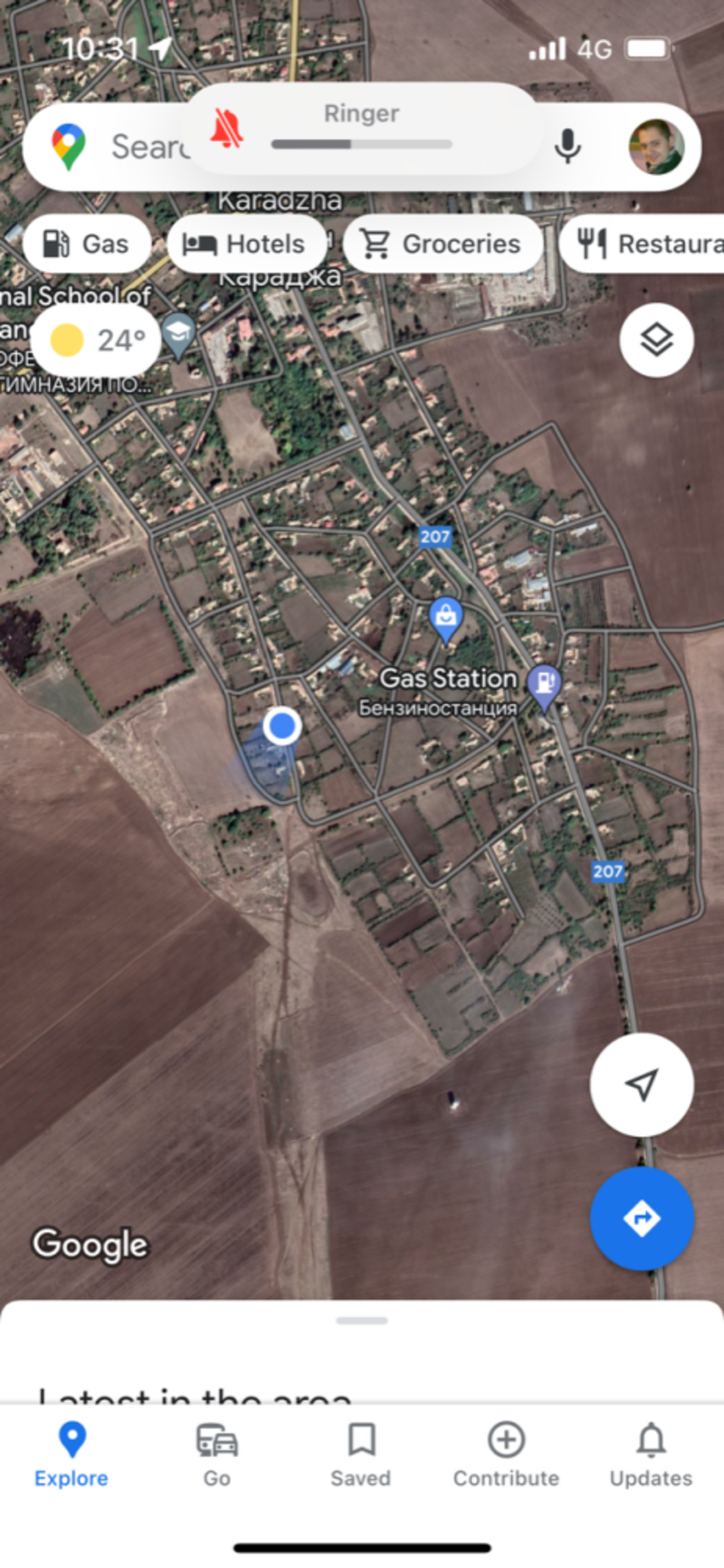The width and height of the screenshot is (724, 1568).
Task: Open the map layers button
Action: 657,340
